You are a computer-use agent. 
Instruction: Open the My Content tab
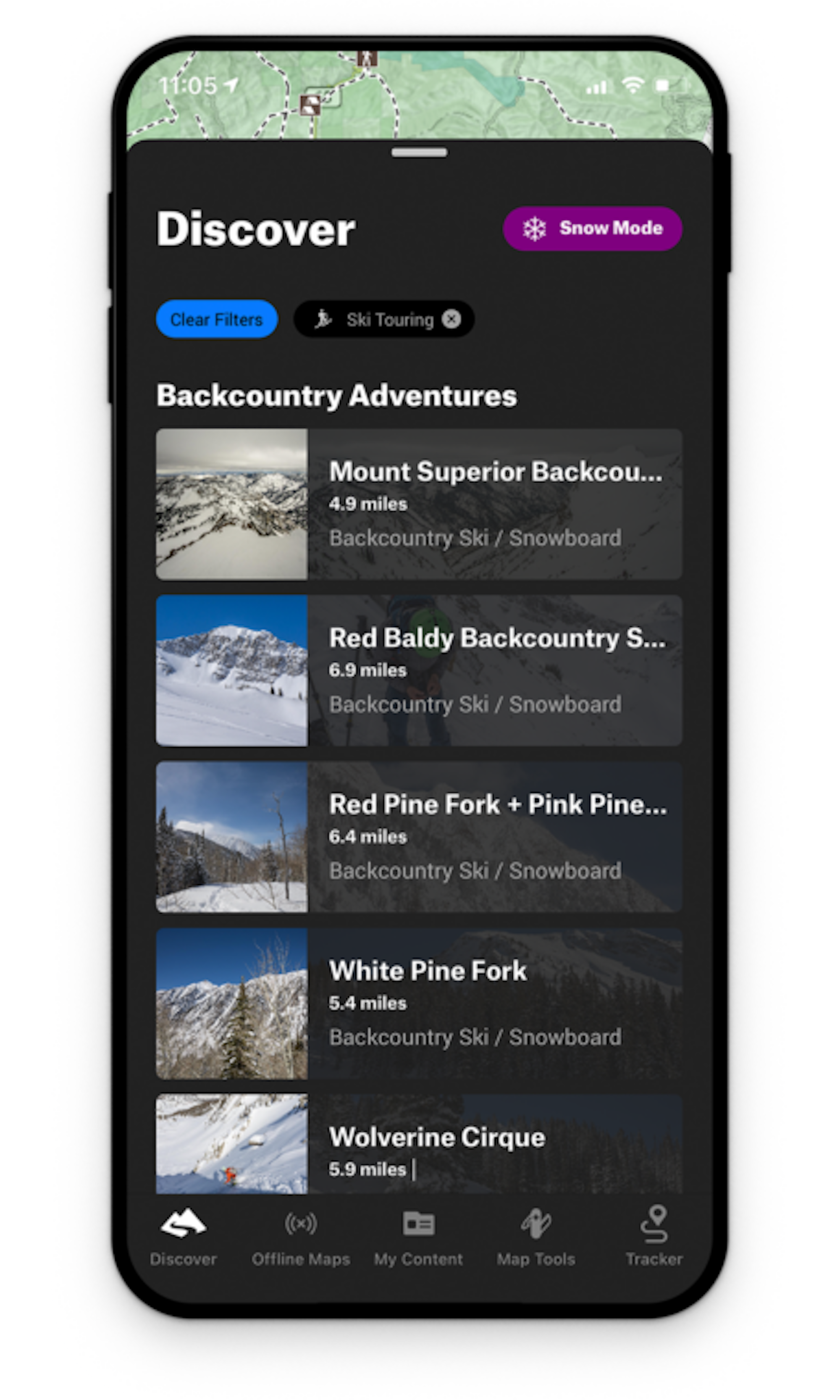[418, 1237]
